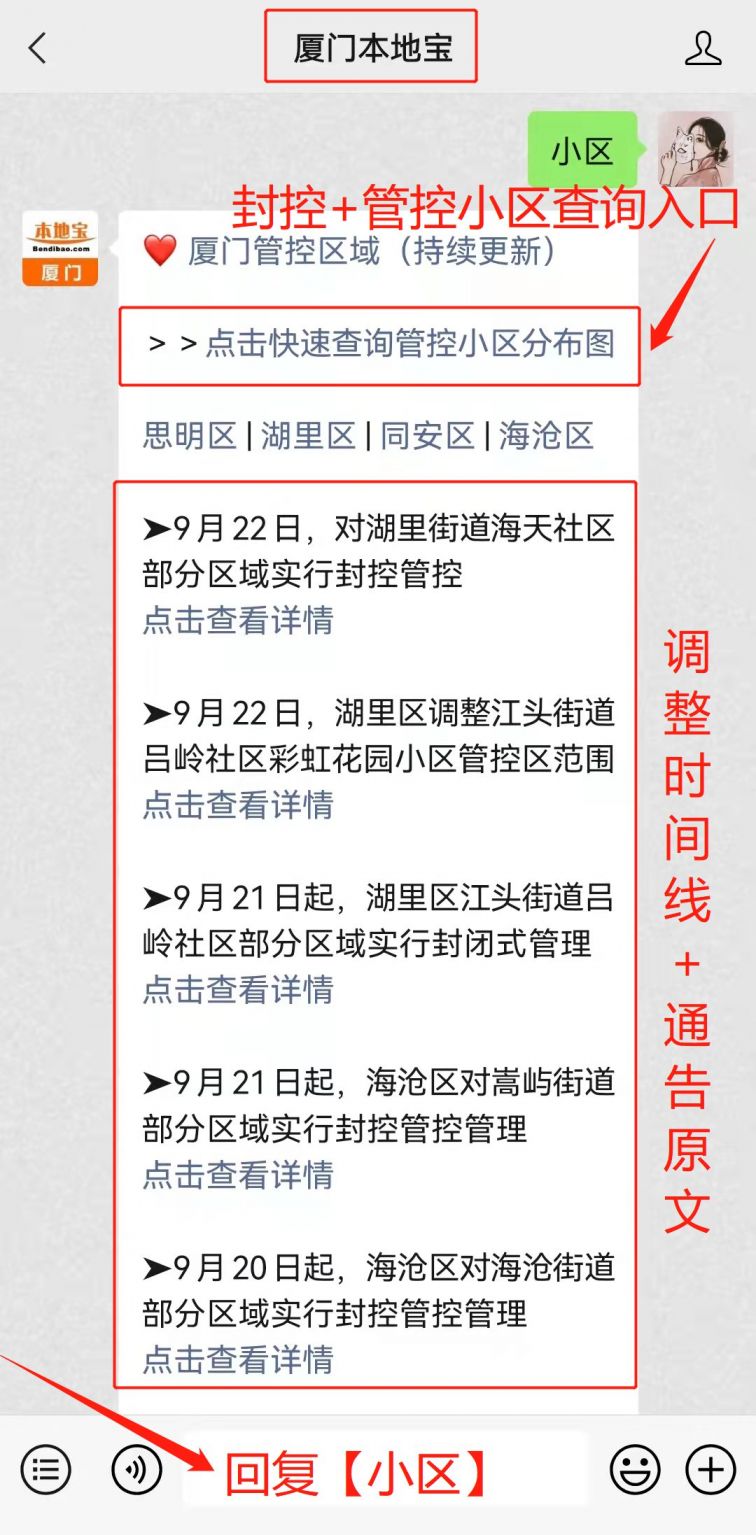
Task: View details for 彩虹花园小区 adjustment notice
Action: (238, 805)
